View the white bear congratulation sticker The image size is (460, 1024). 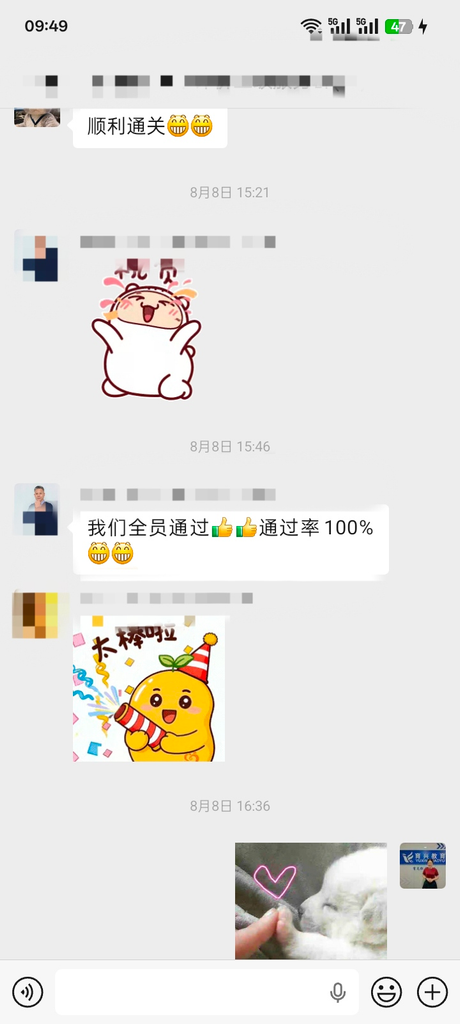[147, 329]
